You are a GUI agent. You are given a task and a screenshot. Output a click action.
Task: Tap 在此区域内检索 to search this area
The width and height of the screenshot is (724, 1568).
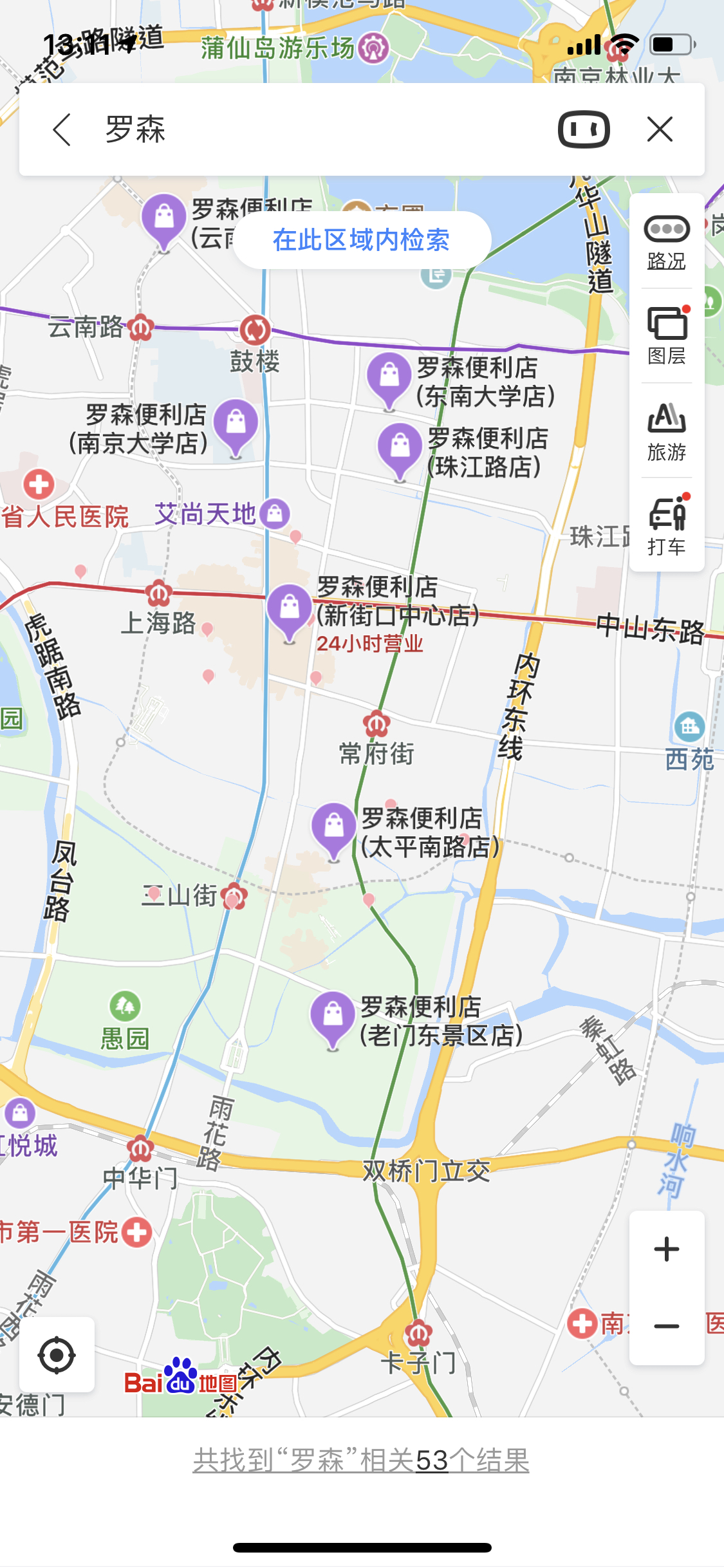[362, 240]
